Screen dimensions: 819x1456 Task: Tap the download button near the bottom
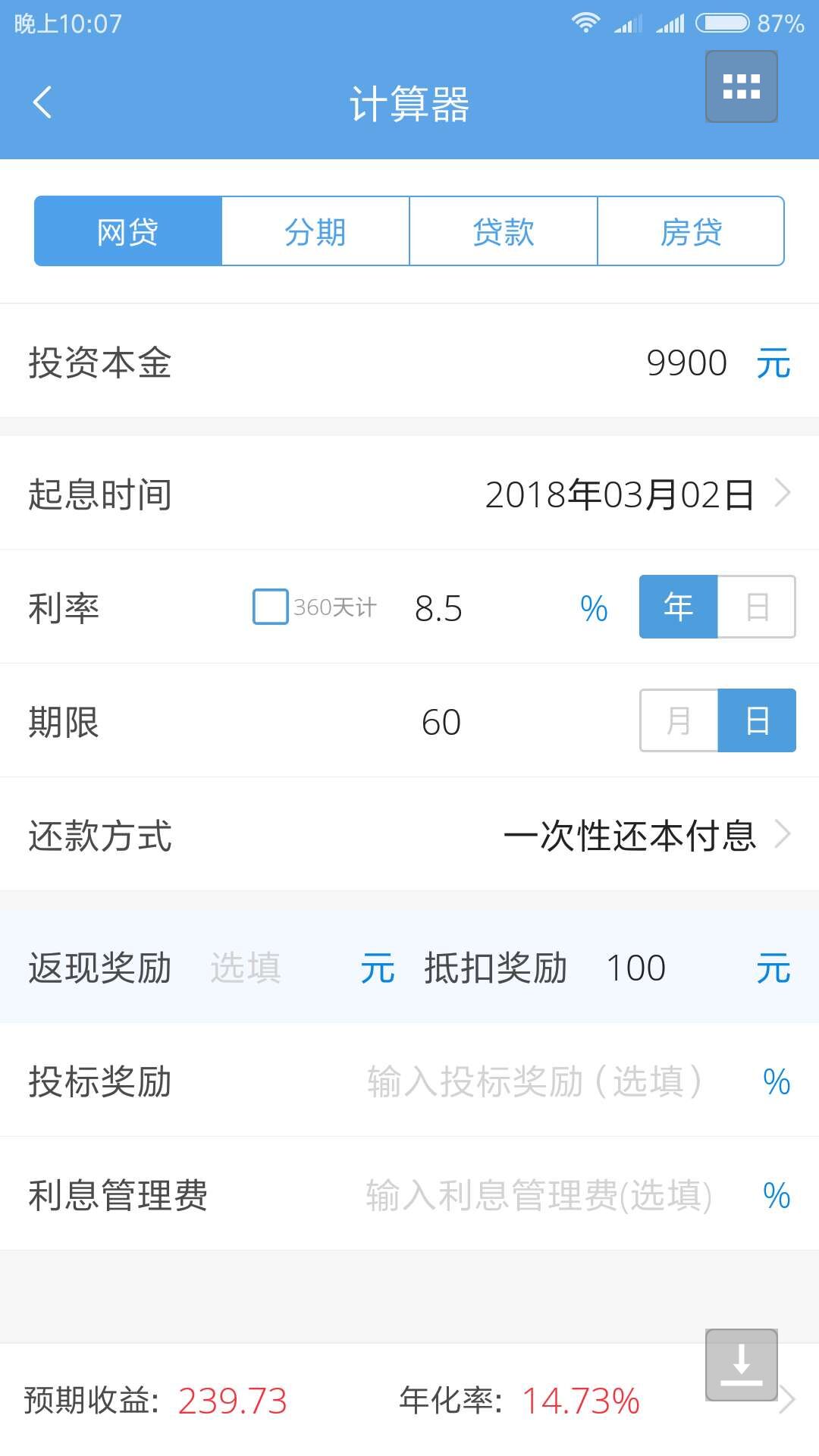741,1365
